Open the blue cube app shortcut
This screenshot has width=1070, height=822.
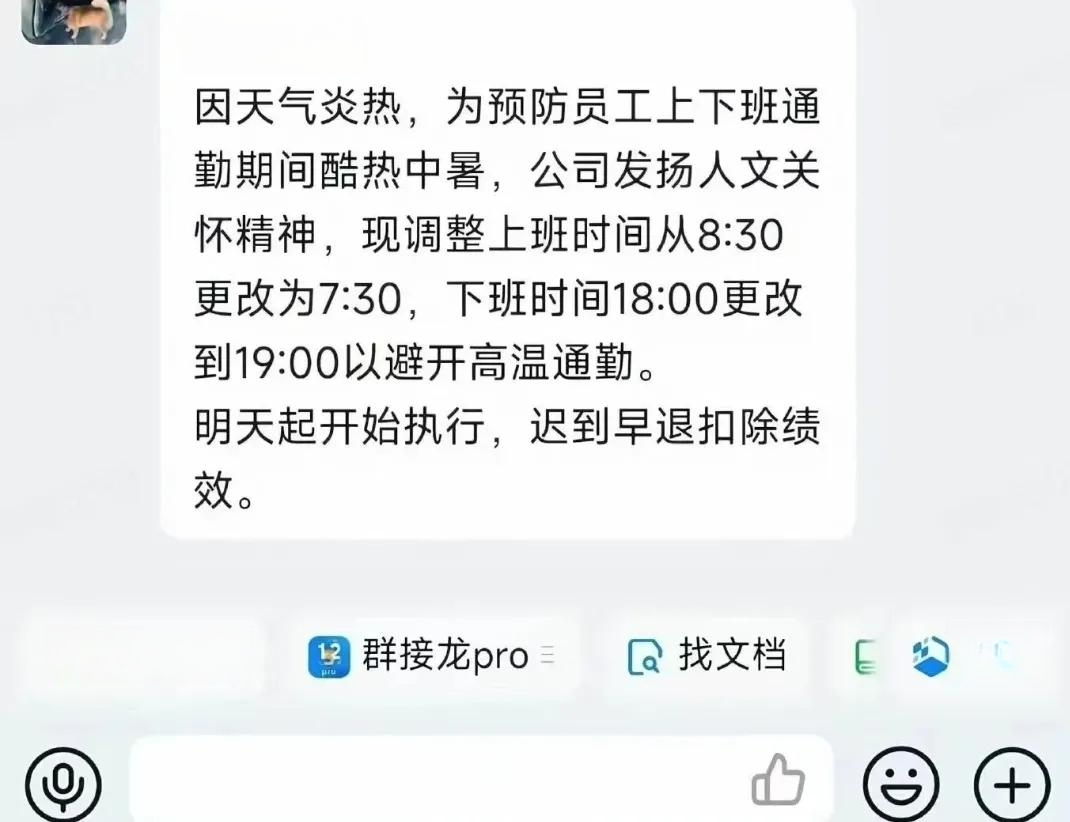pyautogui.click(x=930, y=656)
